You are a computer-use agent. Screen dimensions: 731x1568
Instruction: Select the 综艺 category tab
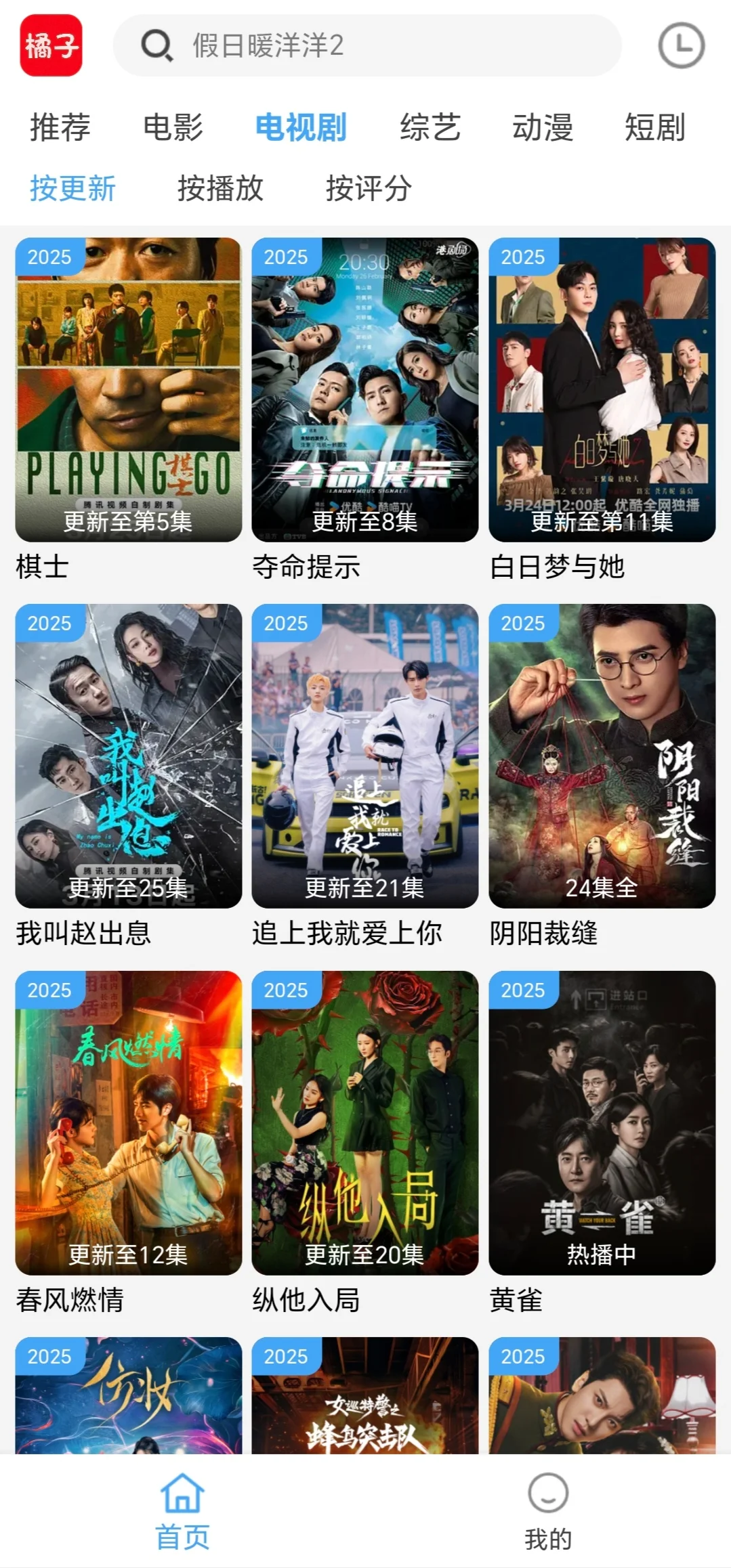430,127
